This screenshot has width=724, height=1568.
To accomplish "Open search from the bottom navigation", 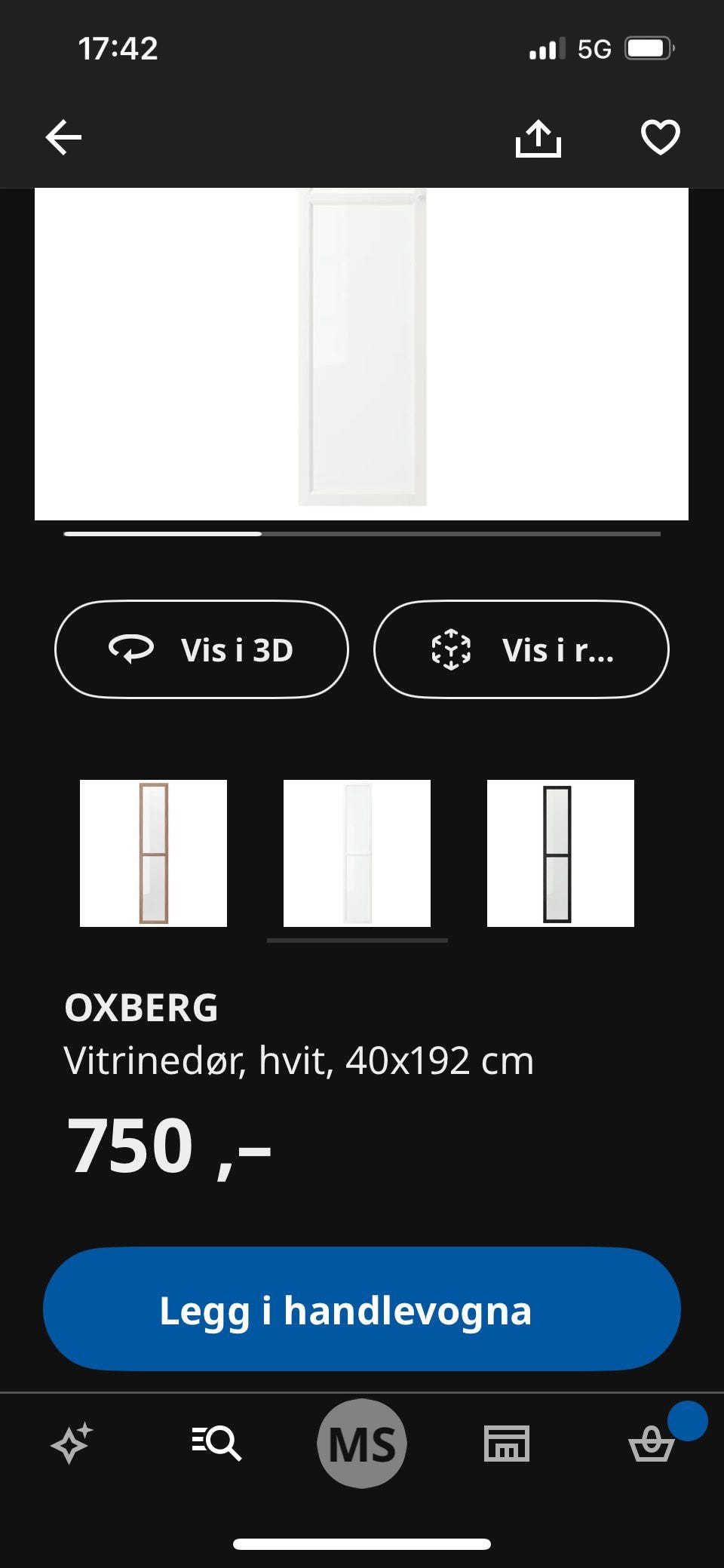I will click(x=217, y=1444).
